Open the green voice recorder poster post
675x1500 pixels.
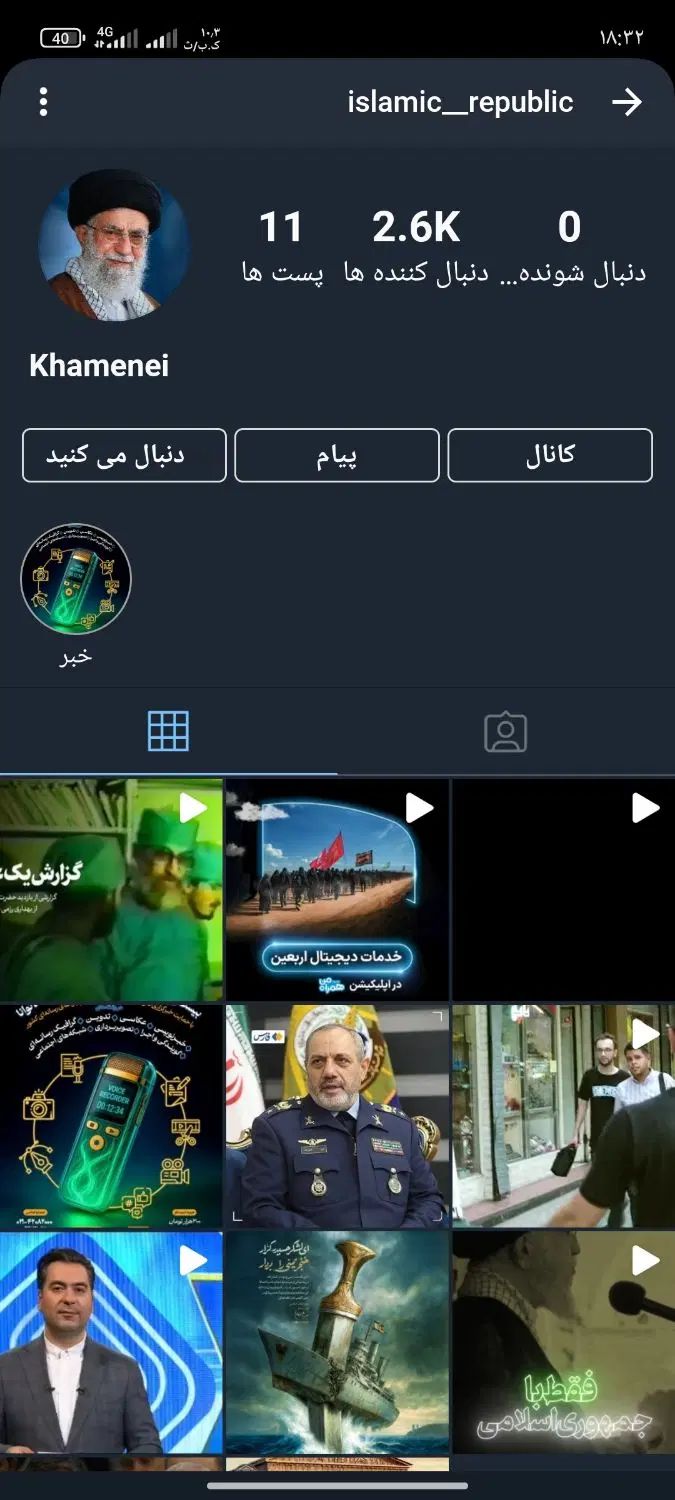(x=111, y=1116)
